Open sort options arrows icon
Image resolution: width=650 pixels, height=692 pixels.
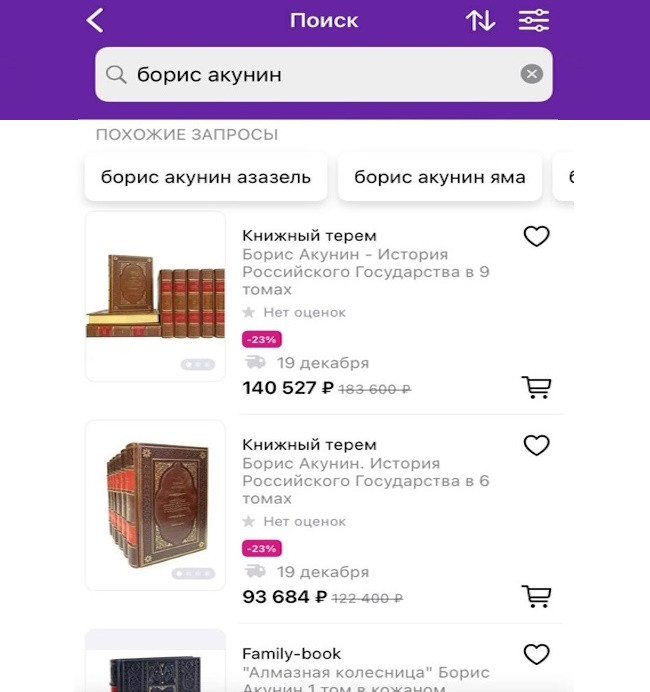pyautogui.click(x=480, y=20)
